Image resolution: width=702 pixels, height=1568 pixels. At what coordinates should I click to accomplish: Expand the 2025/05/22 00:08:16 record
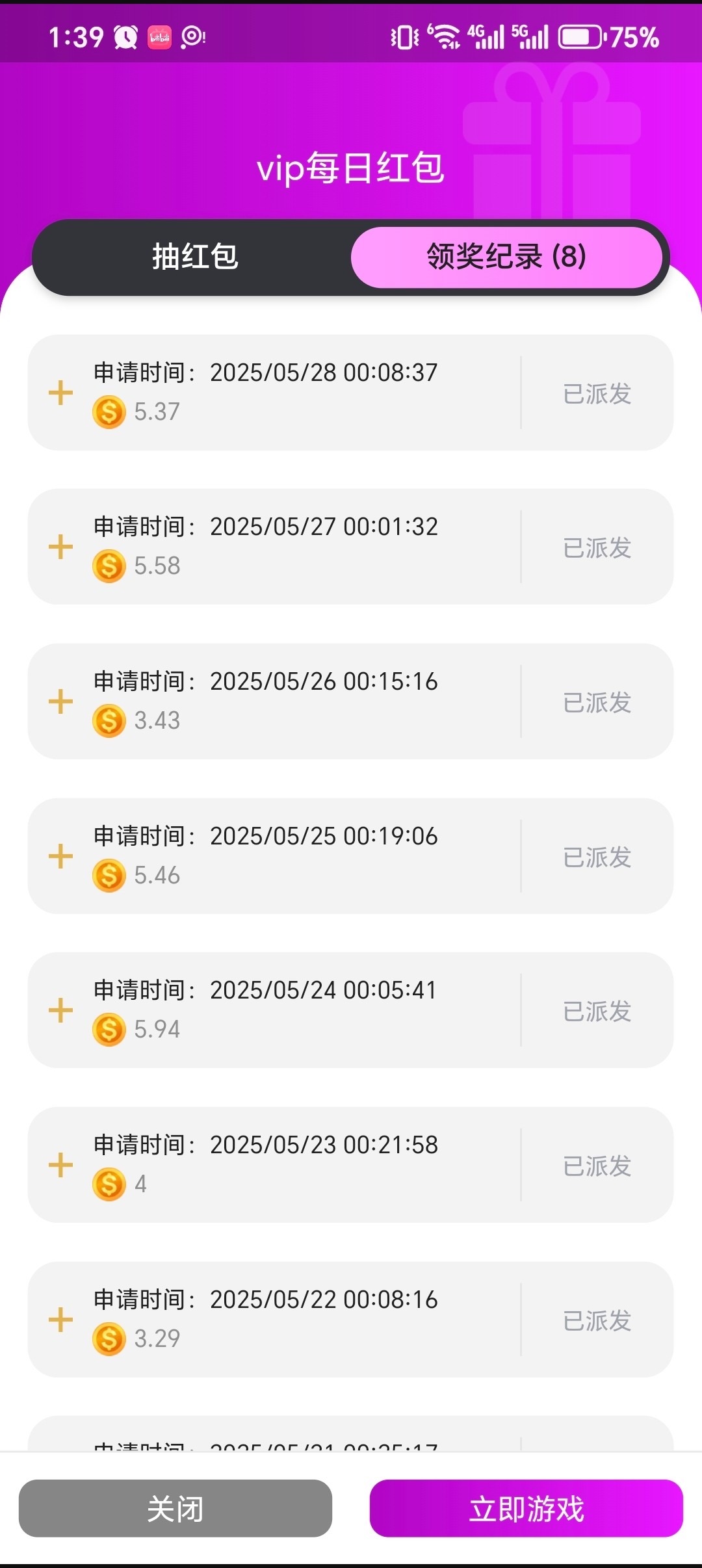60,1320
